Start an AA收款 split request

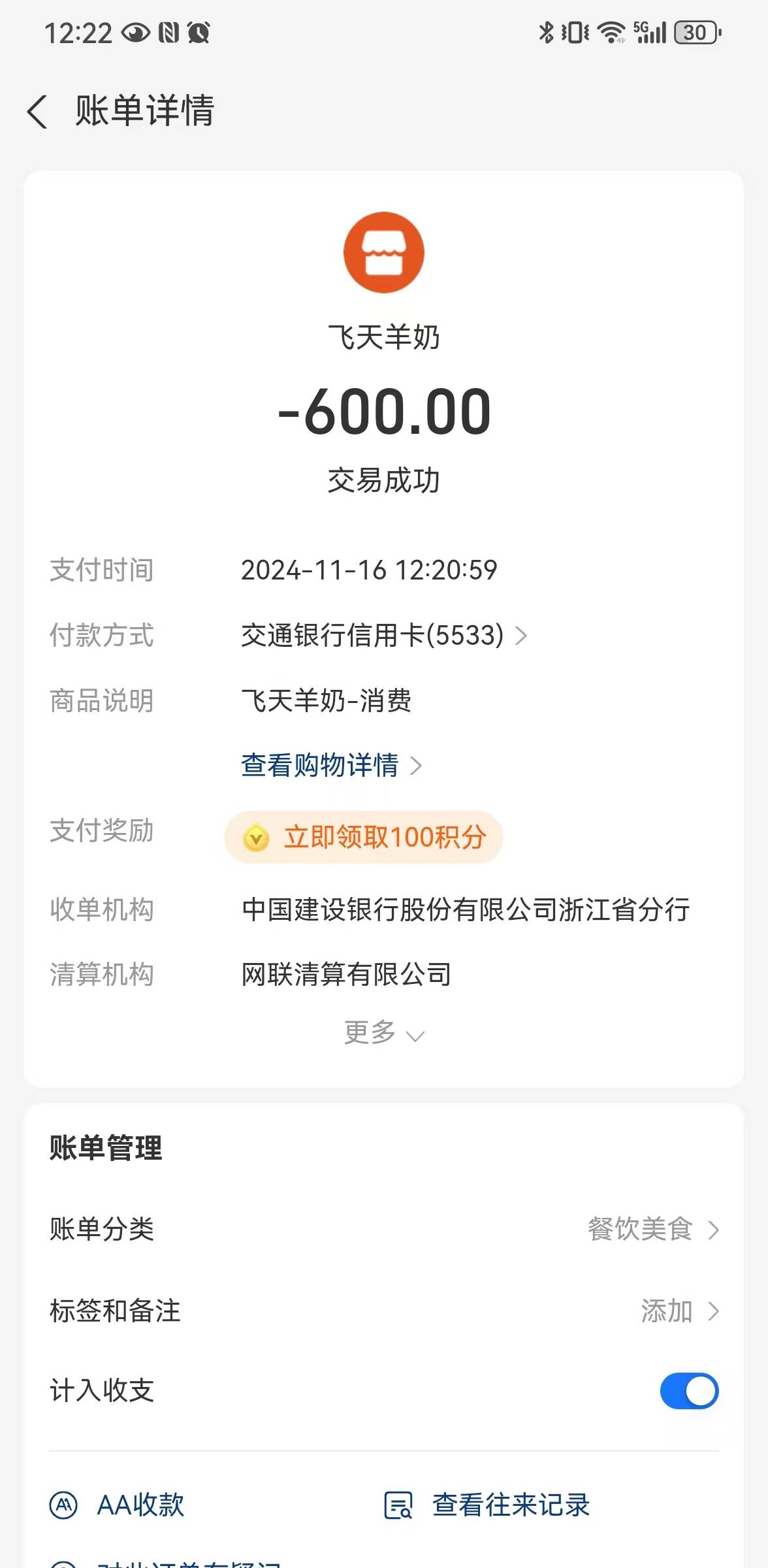coord(118,1505)
